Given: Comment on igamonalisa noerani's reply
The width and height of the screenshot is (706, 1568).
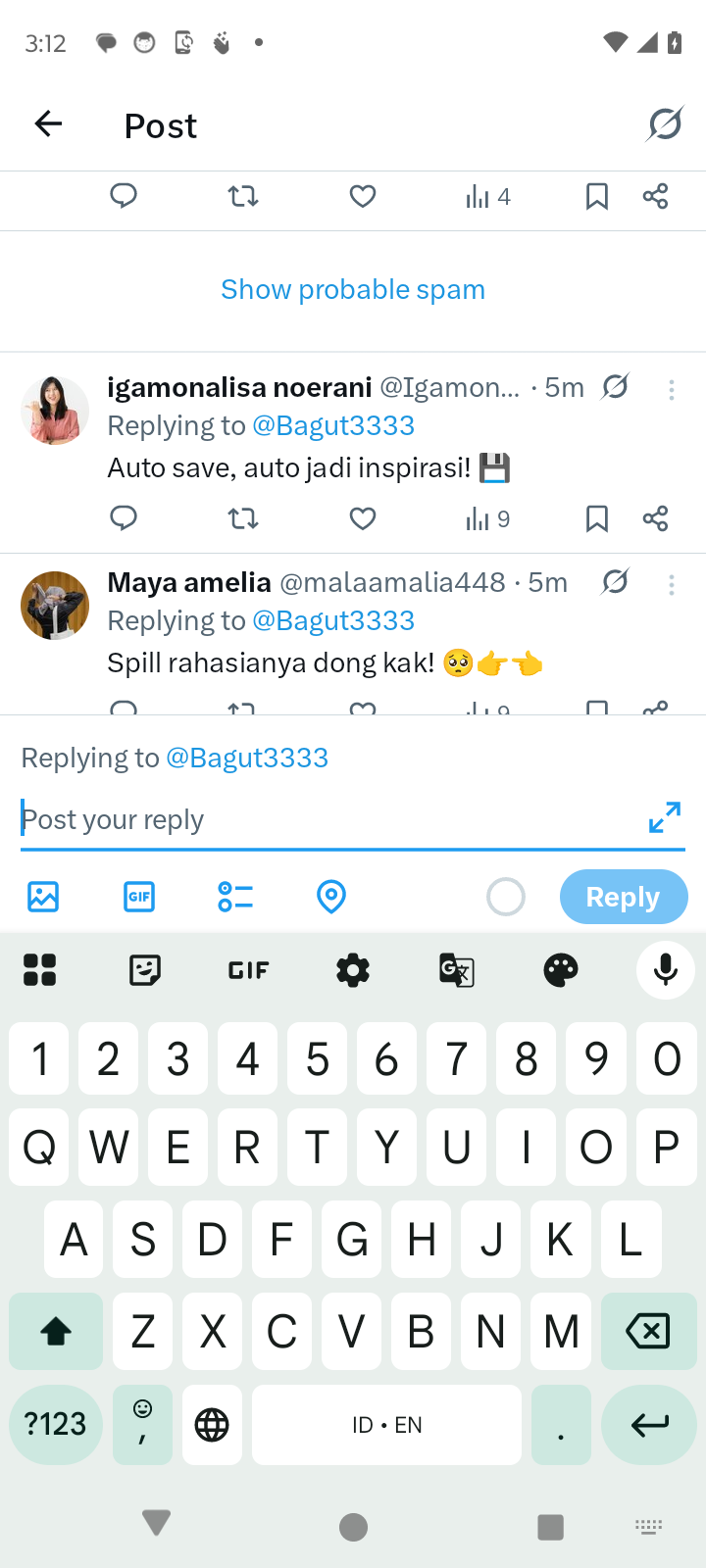Looking at the screenshot, I should pos(124,518).
